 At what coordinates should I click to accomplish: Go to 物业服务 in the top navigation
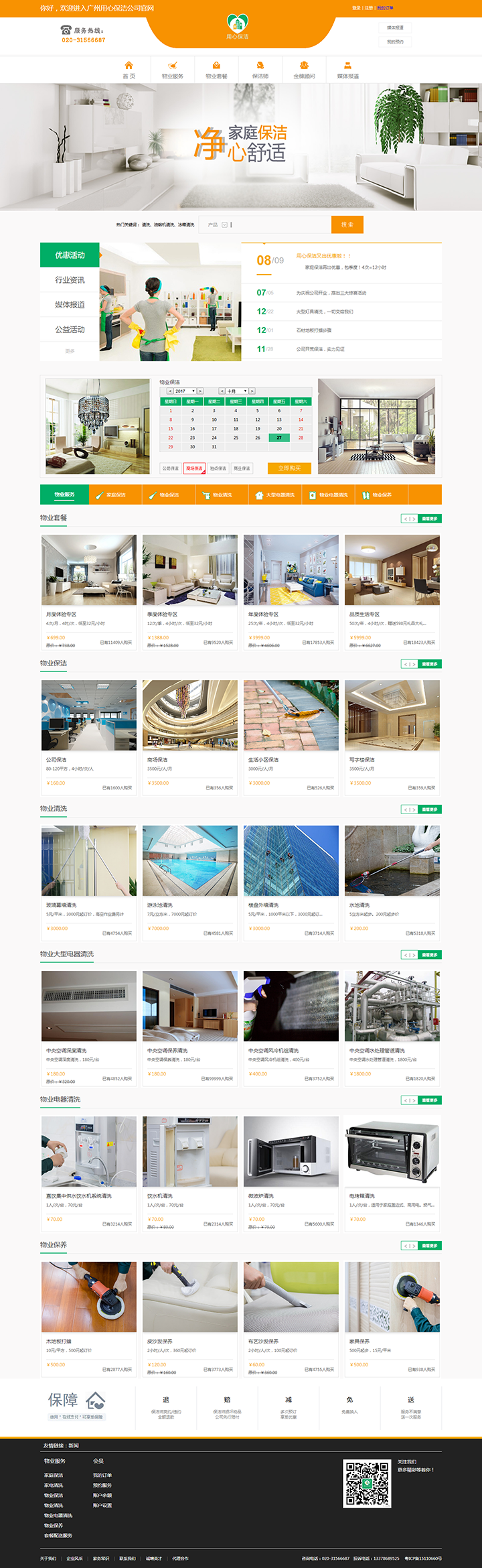[x=172, y=70]
